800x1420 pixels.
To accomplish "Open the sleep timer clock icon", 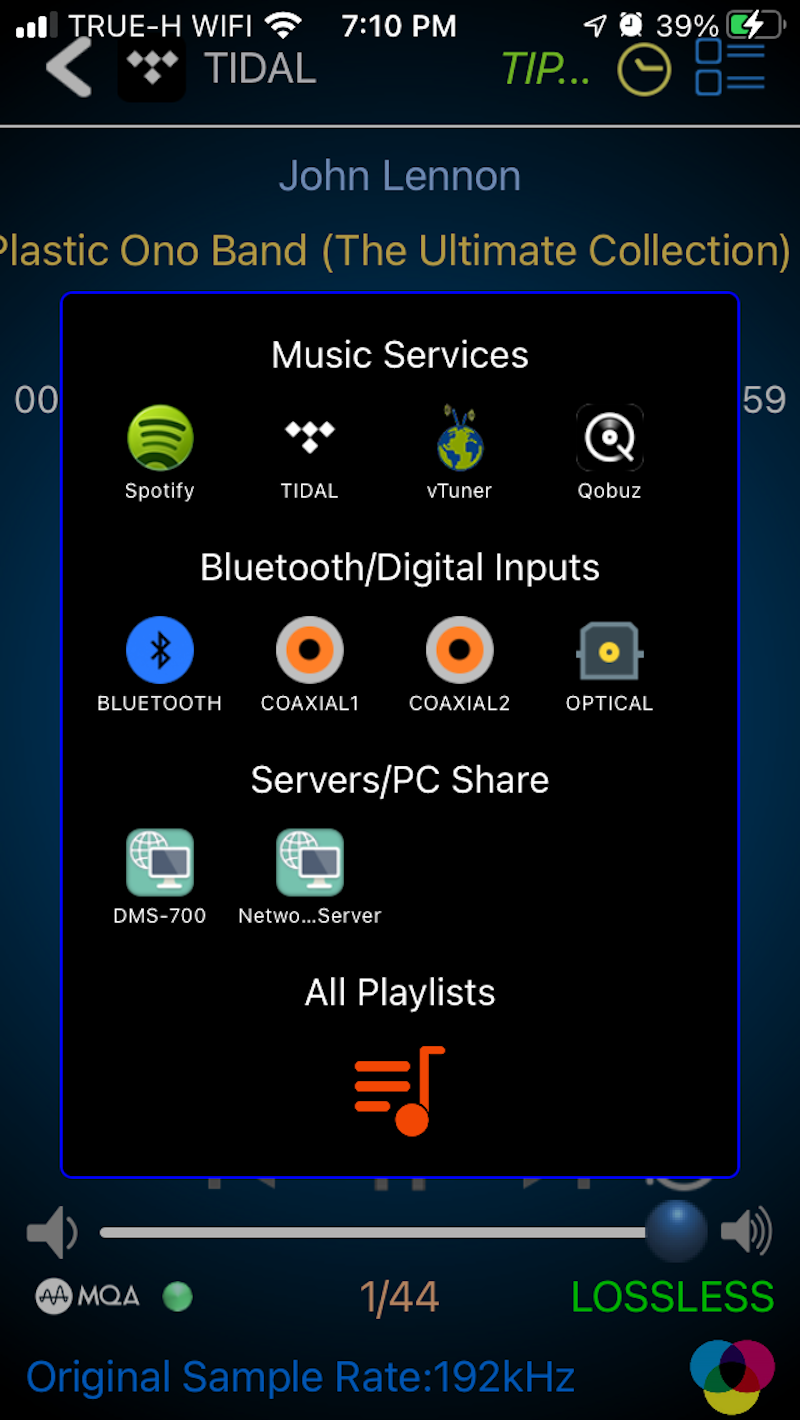I will 644,70.
